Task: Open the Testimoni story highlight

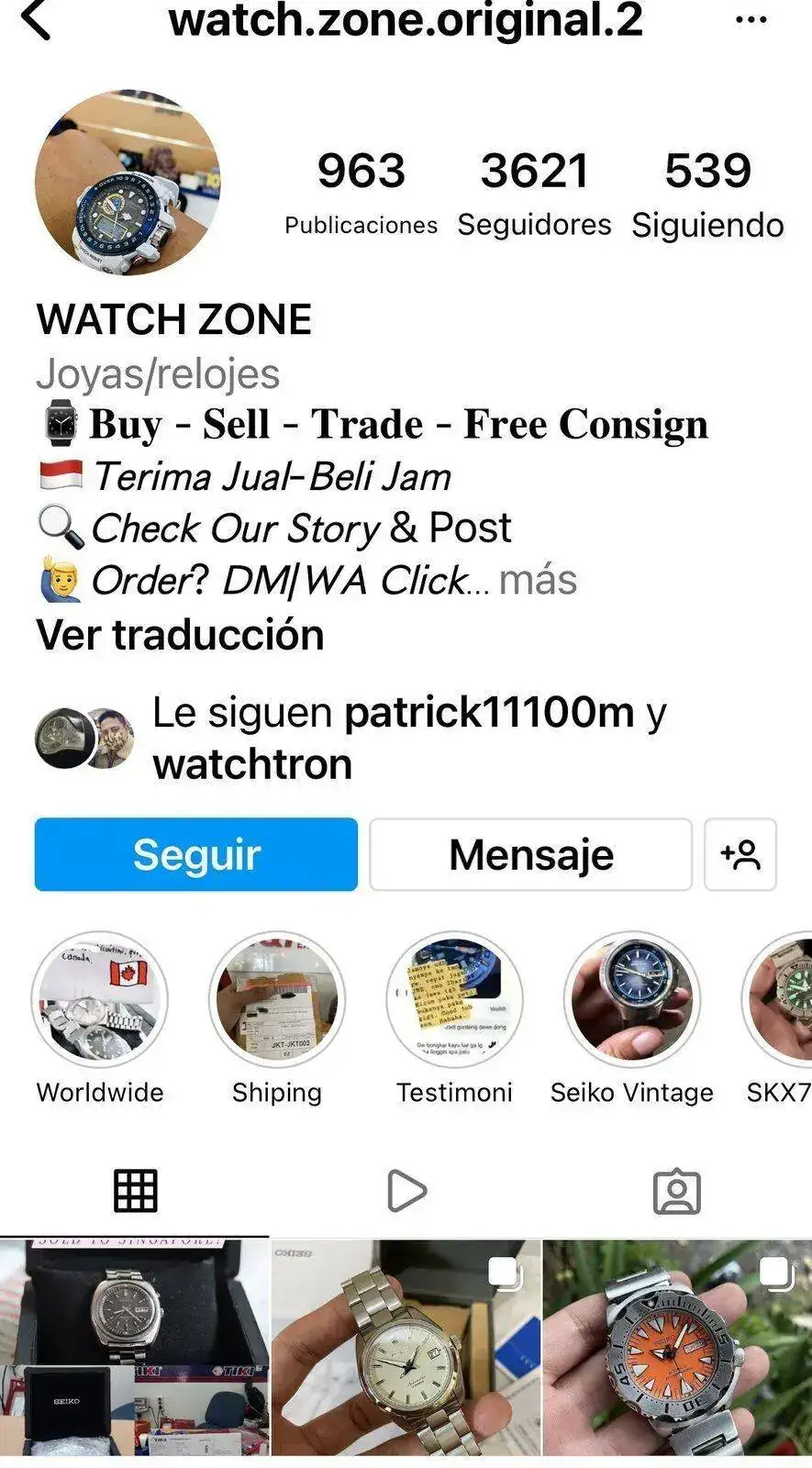Action: [x=454, y=1000]
